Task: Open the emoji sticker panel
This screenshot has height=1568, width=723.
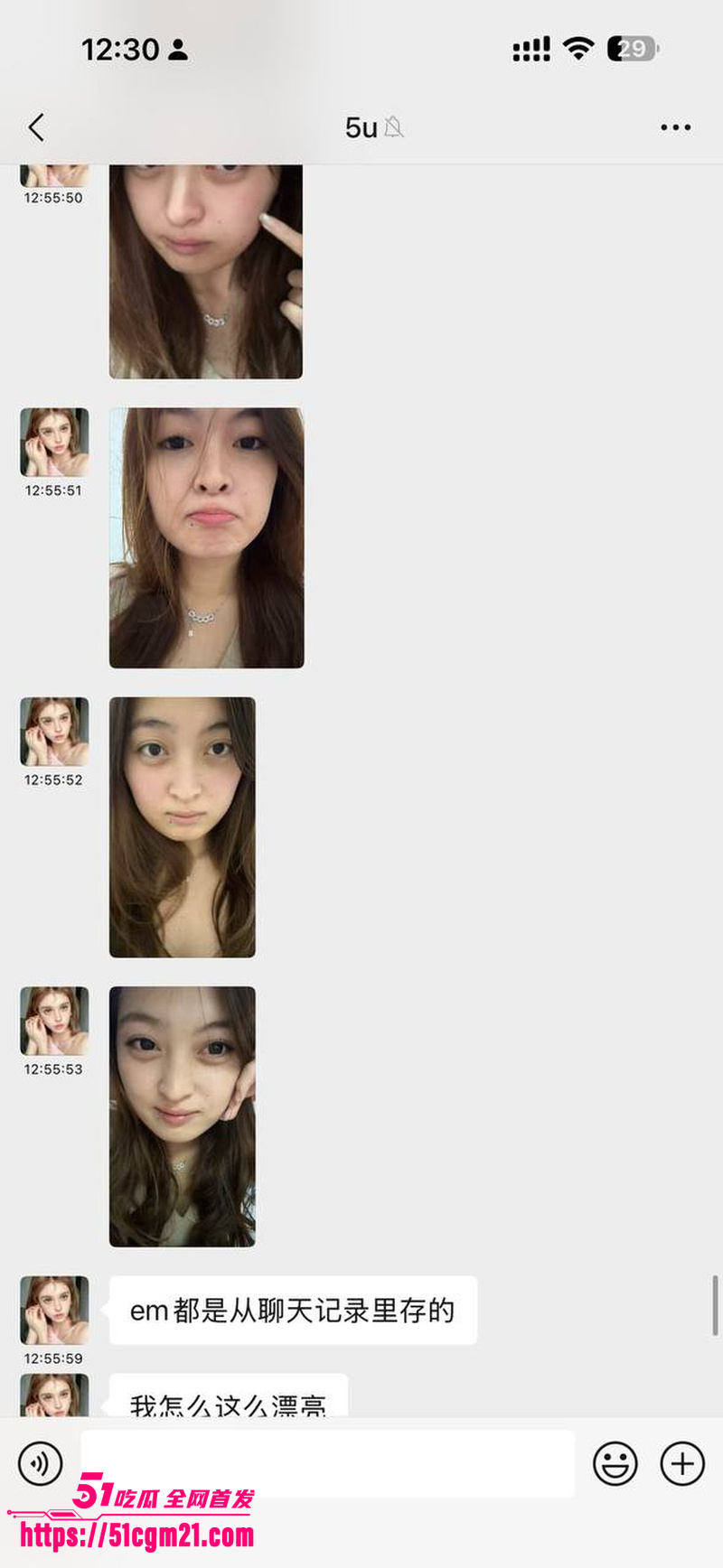Action: (615, 1463)
